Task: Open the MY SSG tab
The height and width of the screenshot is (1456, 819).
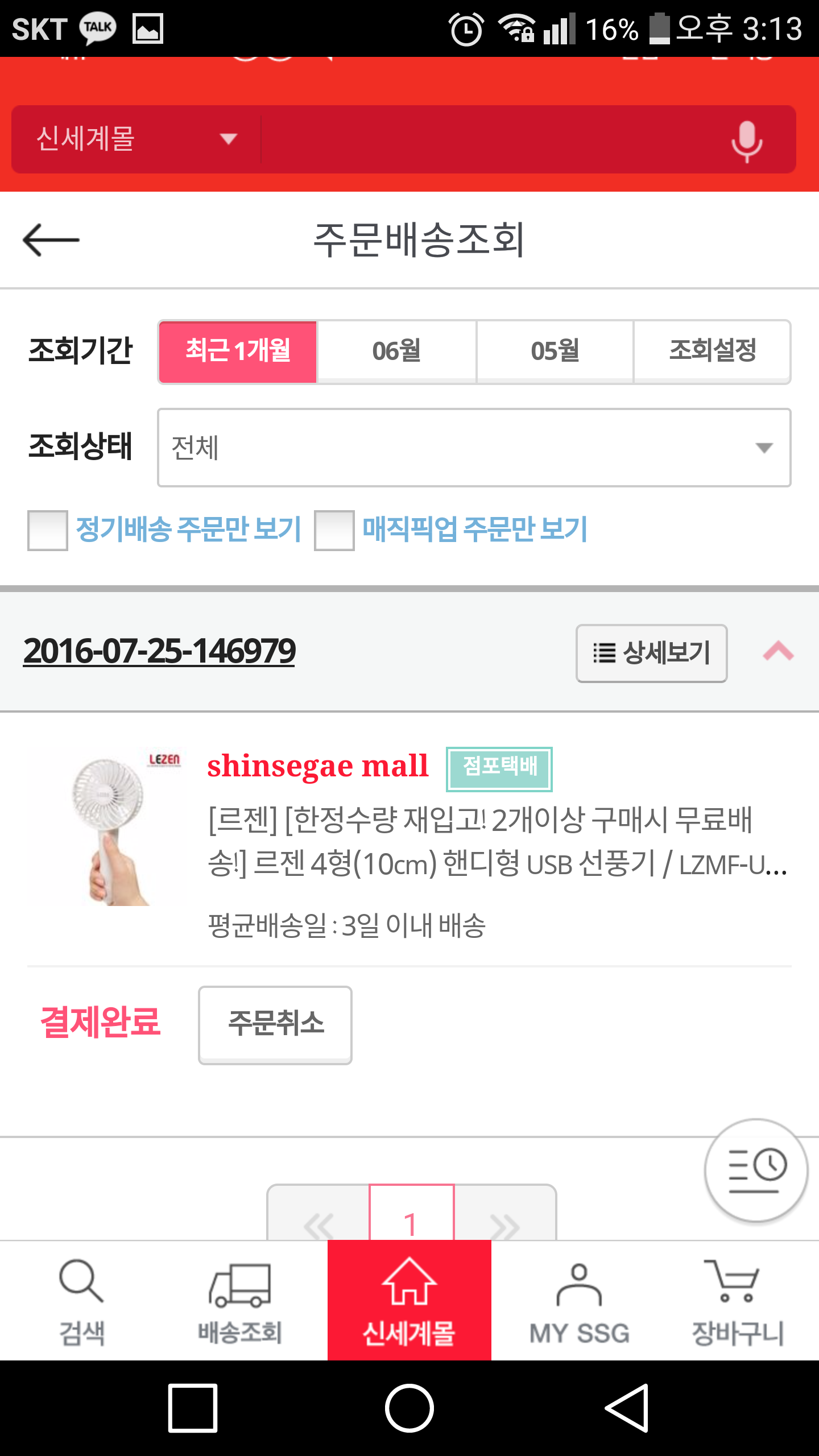Action: 579,1301
